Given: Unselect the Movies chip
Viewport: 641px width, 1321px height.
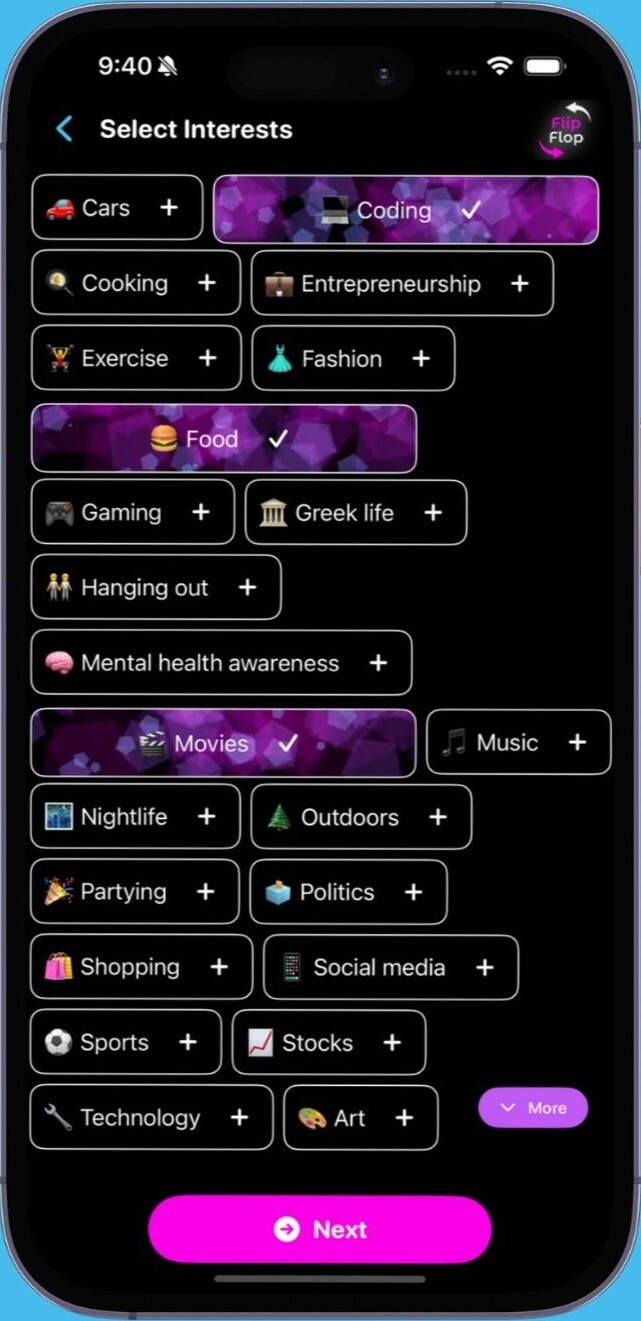Looking at the screenshot, I should (x=223, y=743).
